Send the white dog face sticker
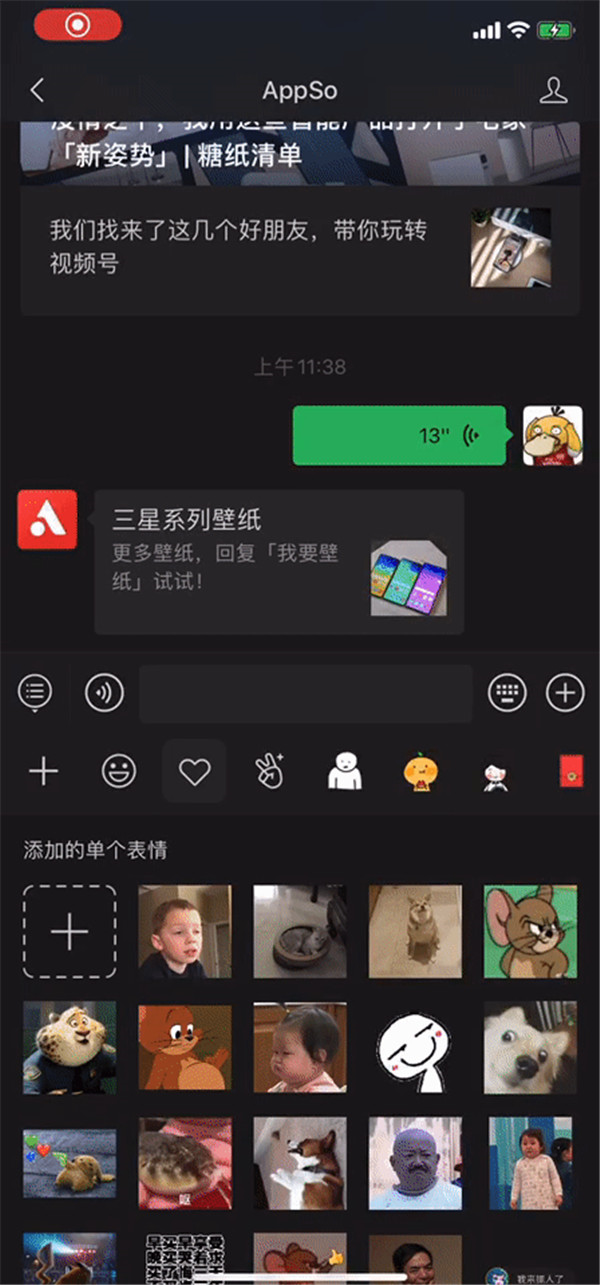The height and width of the screenshot is (1285, 600). 530,1047
